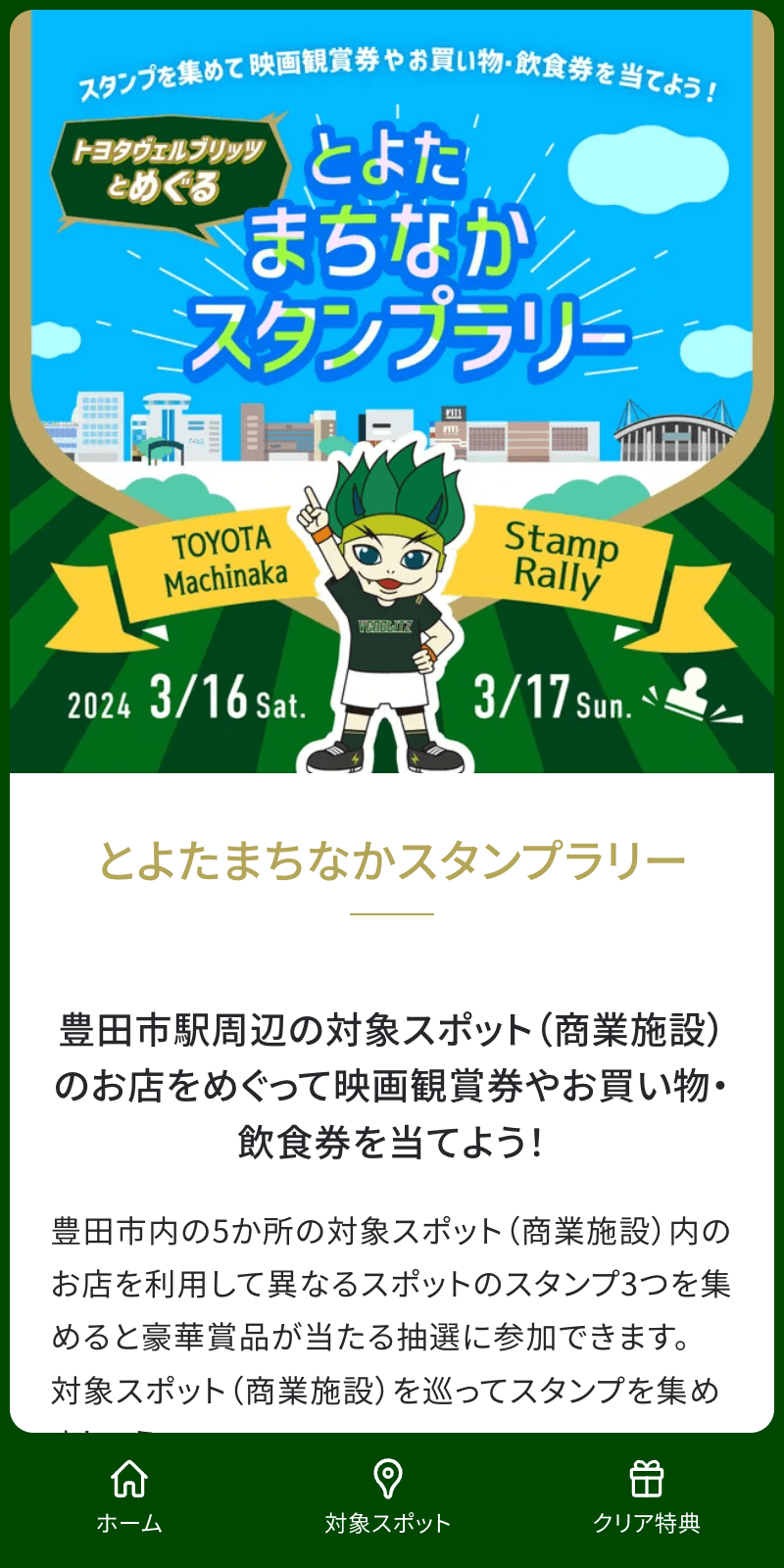Tap the Stamp Rally ribbon banner
Screen dimensions: 784x1568
point(559,557)
